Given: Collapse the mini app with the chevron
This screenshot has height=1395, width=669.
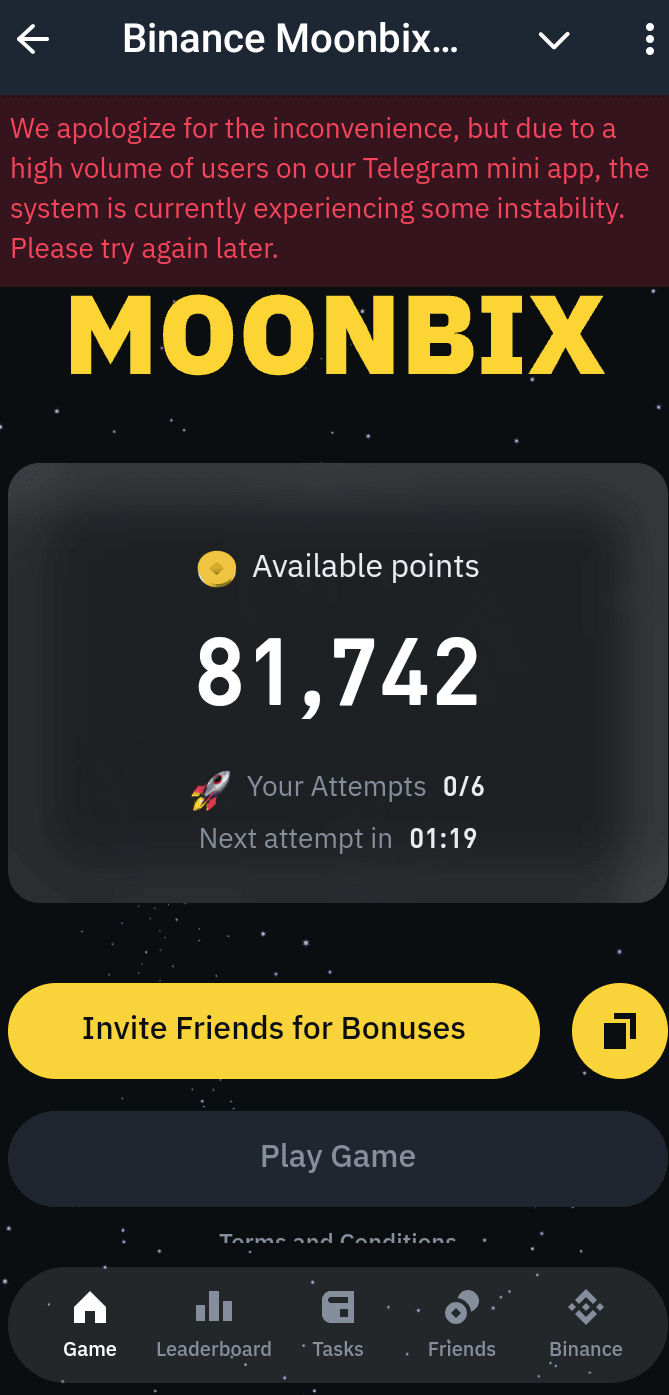Looking at the screenshot, I should pyautogui.click(x=553, y=40).
